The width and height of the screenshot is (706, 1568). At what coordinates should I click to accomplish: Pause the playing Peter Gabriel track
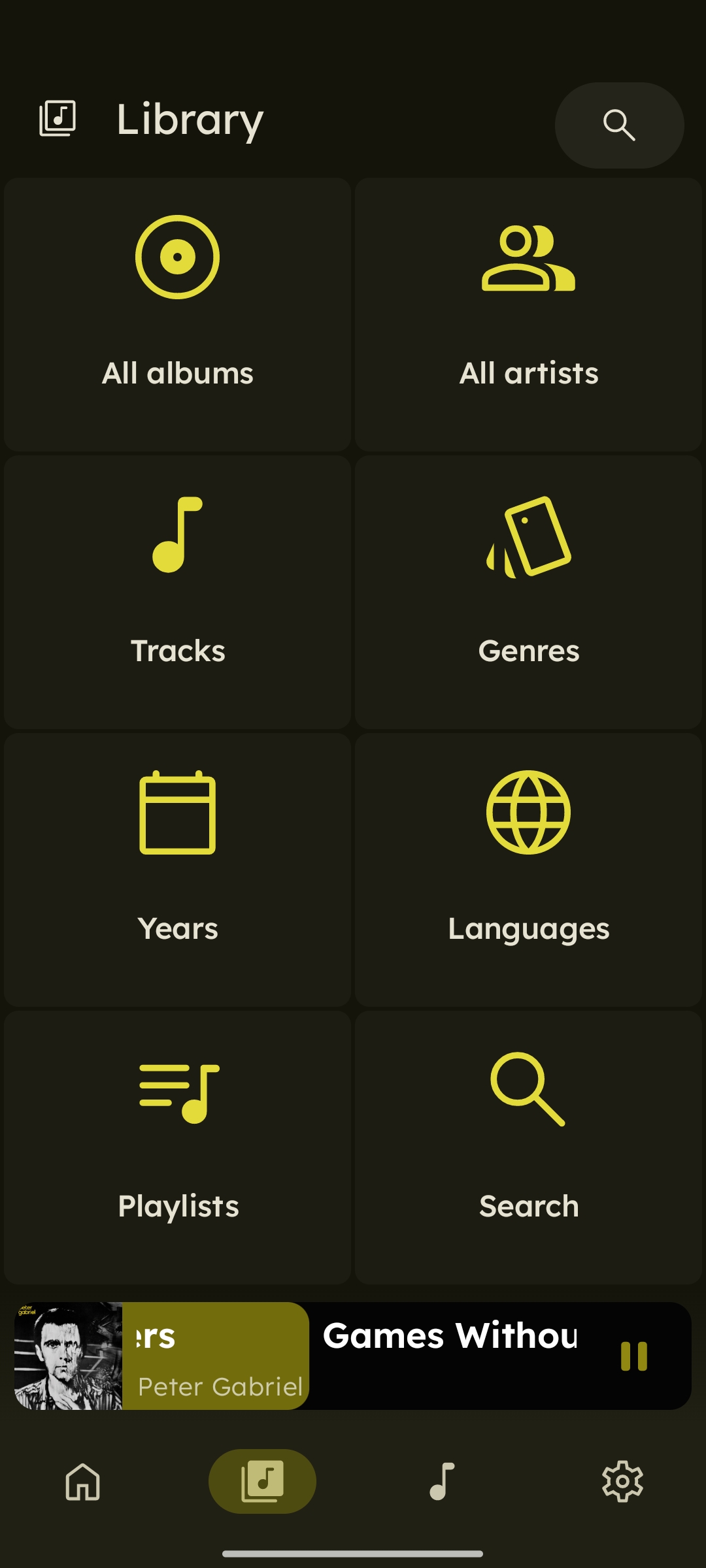[x=633, y=1356]
